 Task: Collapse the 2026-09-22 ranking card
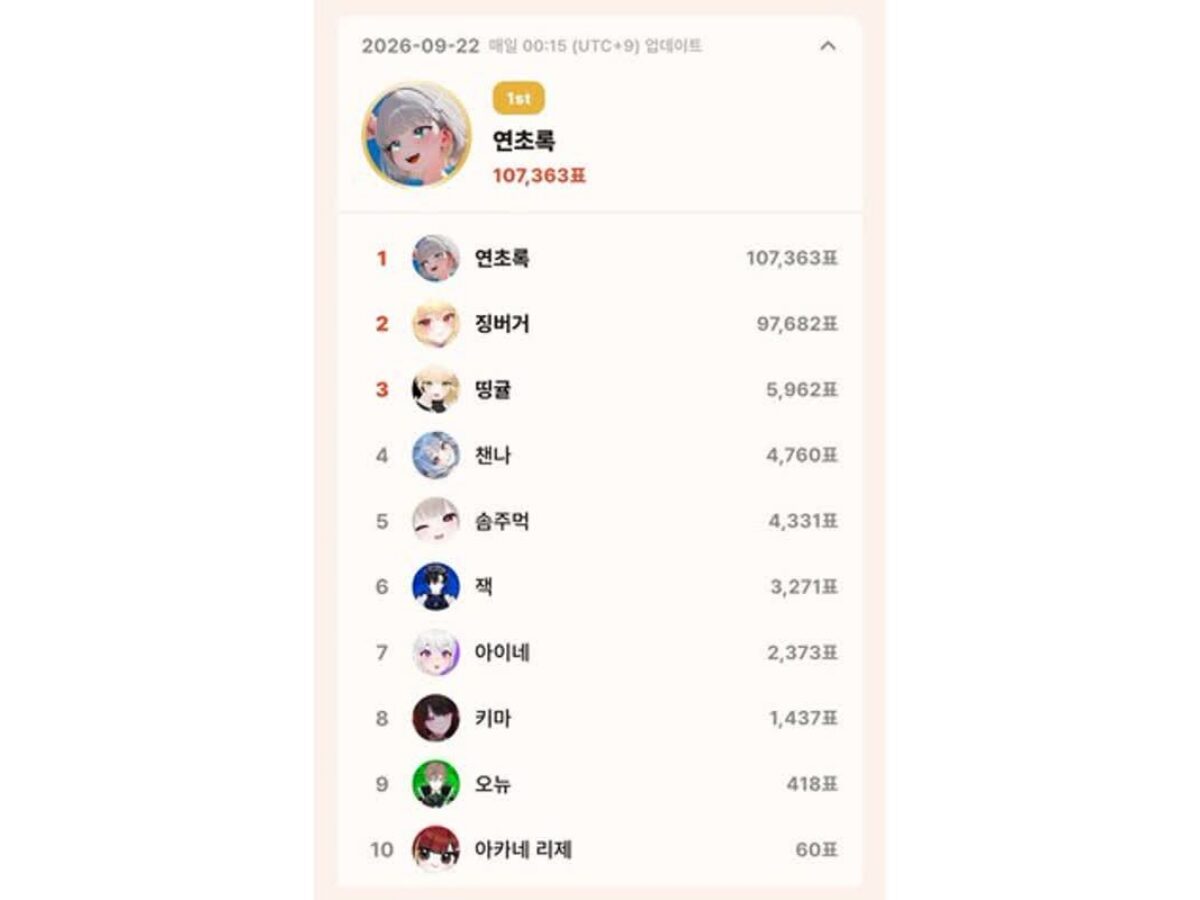point(827,46)
